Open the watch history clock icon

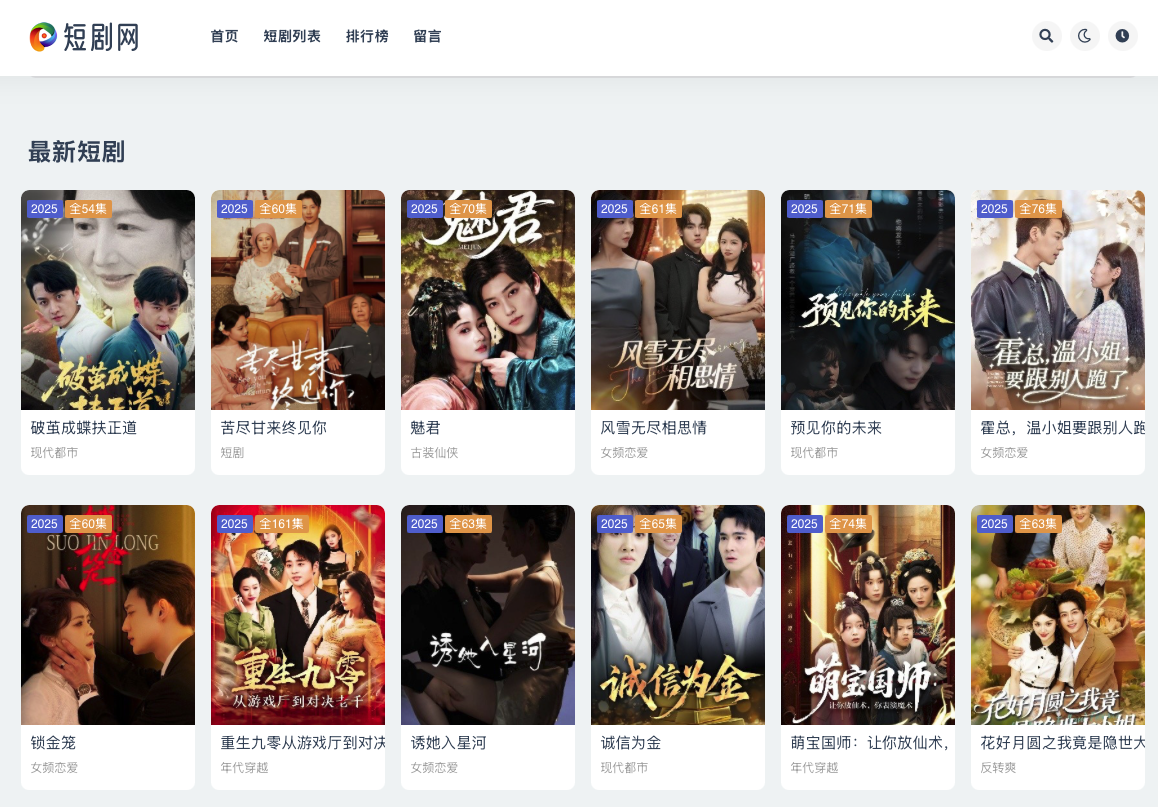(x=1123, y=36)
